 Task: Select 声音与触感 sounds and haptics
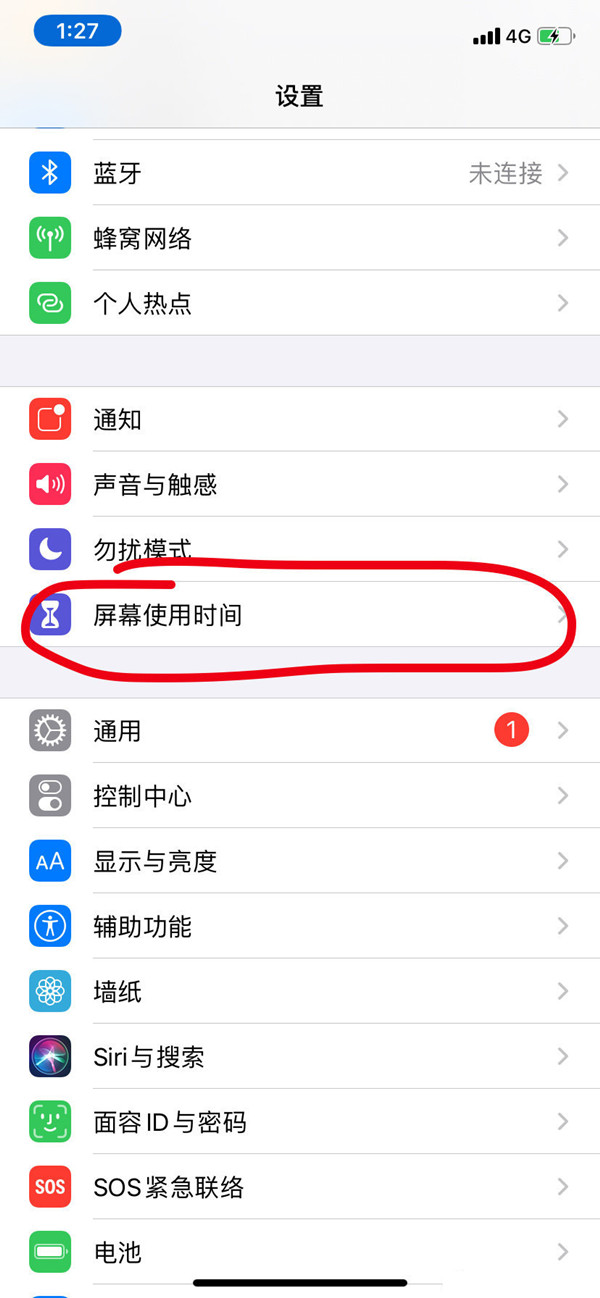click(300, 485)
